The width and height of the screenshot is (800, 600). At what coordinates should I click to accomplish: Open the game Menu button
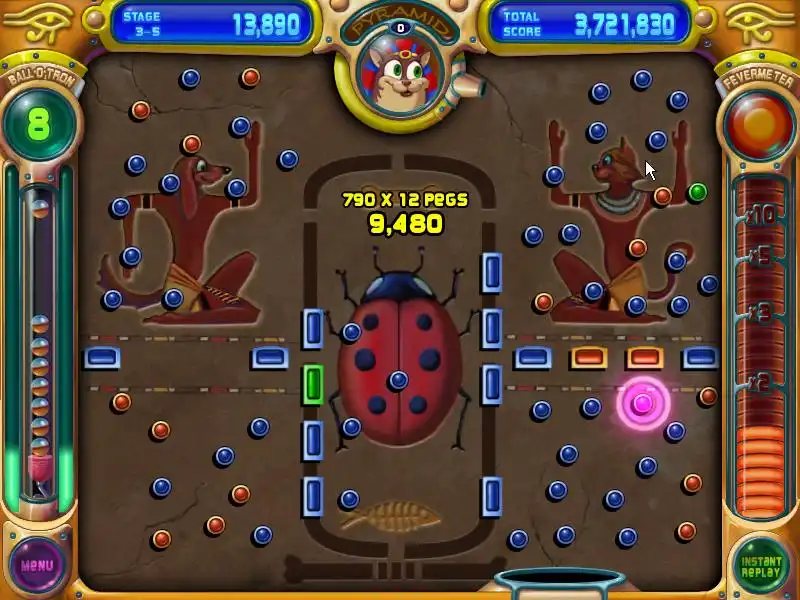37,565
